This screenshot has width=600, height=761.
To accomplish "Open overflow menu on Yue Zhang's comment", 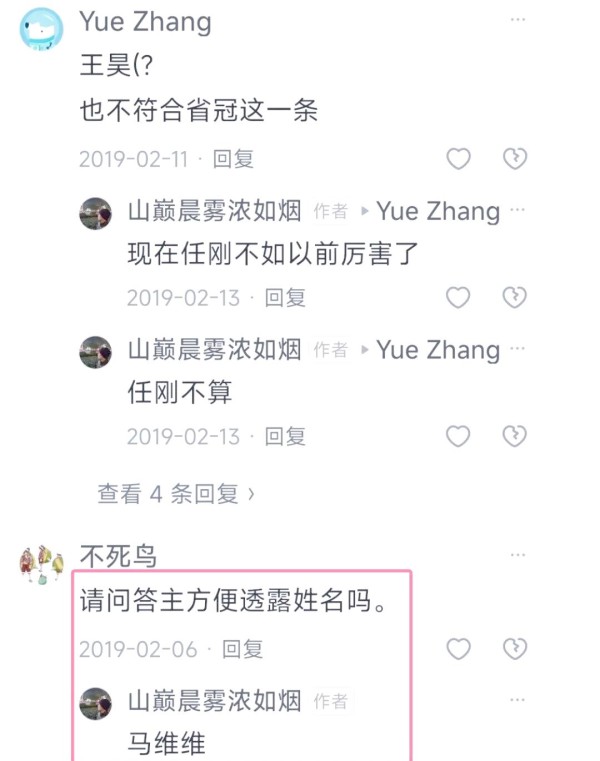I will click(x=517, y=20).
